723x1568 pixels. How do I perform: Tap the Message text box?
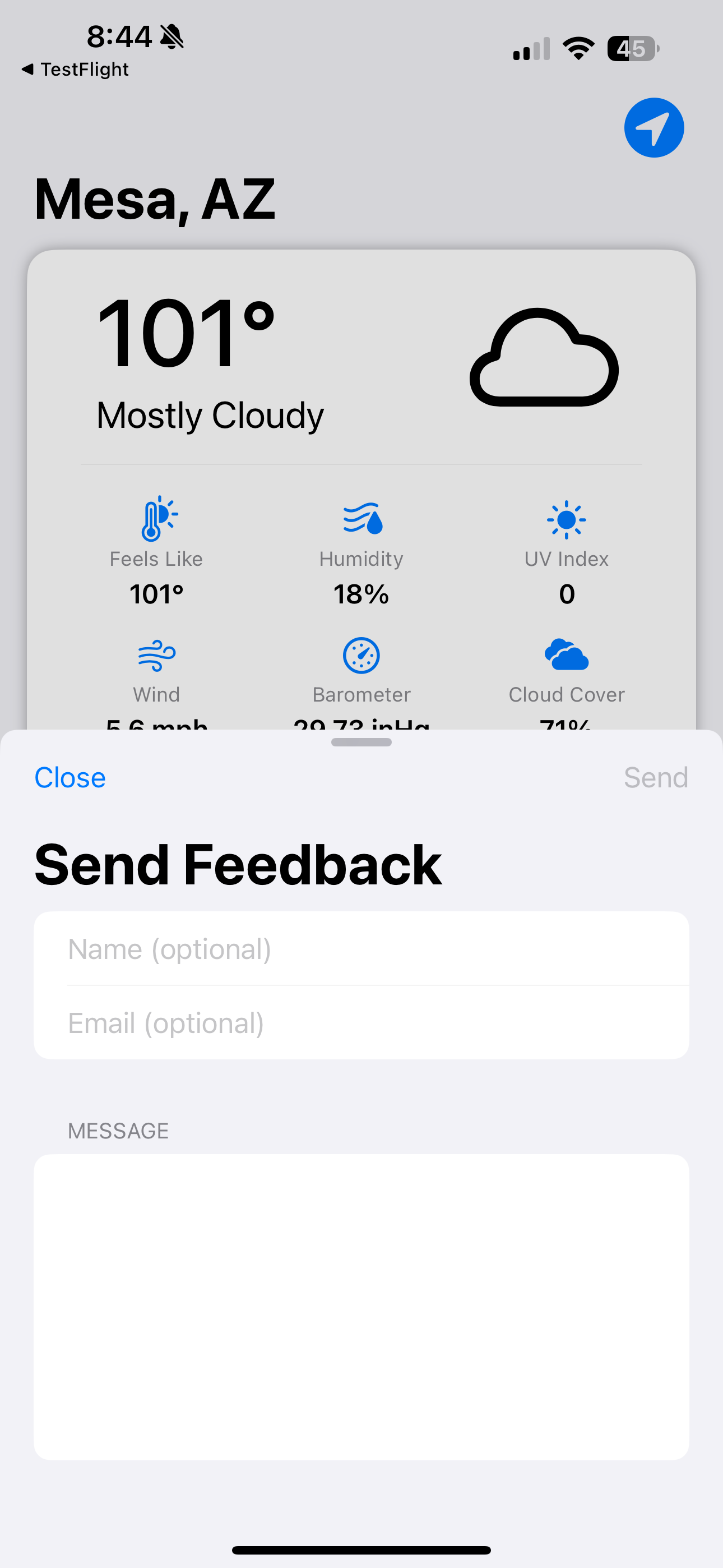(361, 1306)
